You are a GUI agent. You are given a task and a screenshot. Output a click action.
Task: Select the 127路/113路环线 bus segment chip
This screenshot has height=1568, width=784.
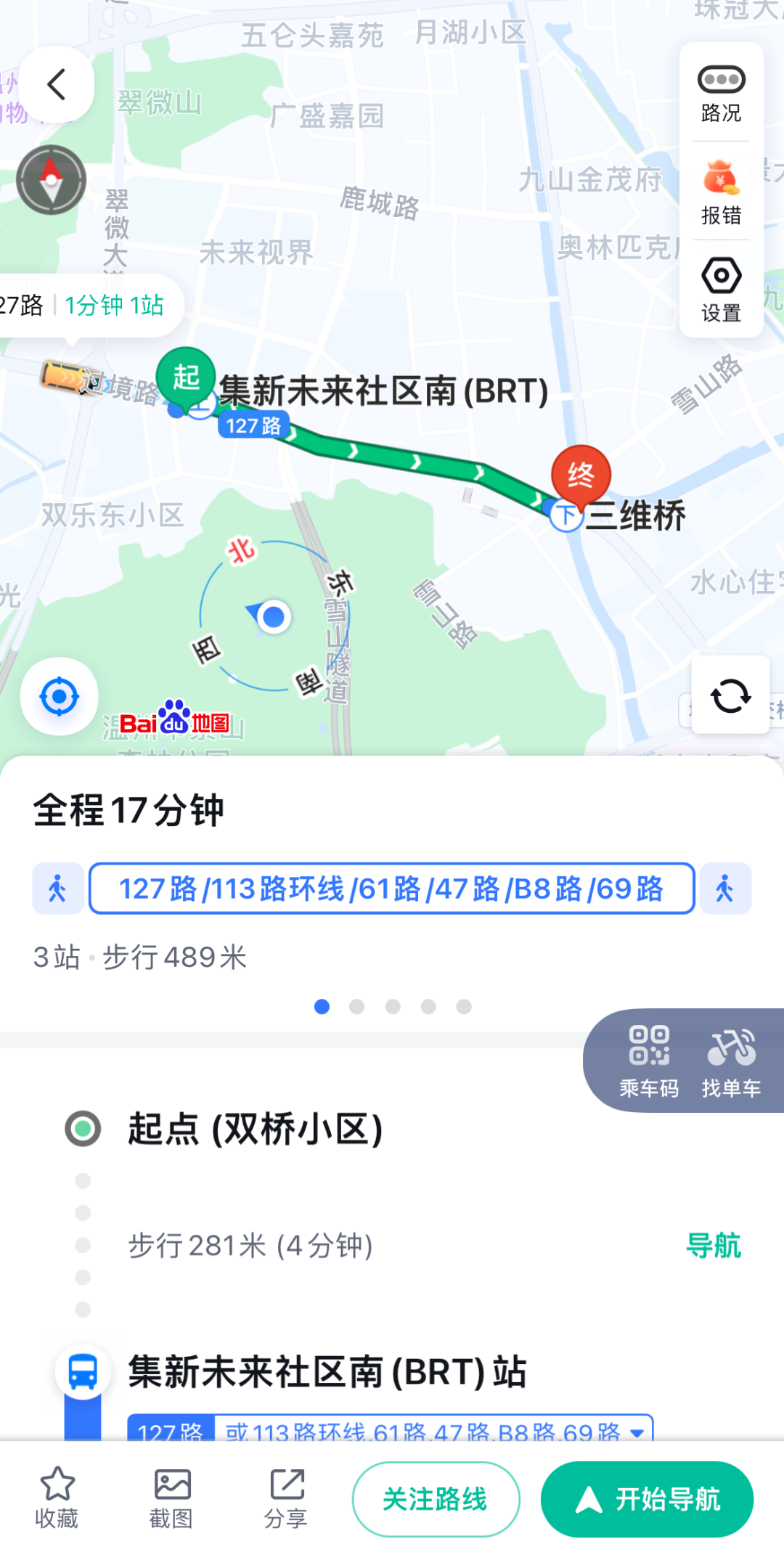click(x=391, y=889)
